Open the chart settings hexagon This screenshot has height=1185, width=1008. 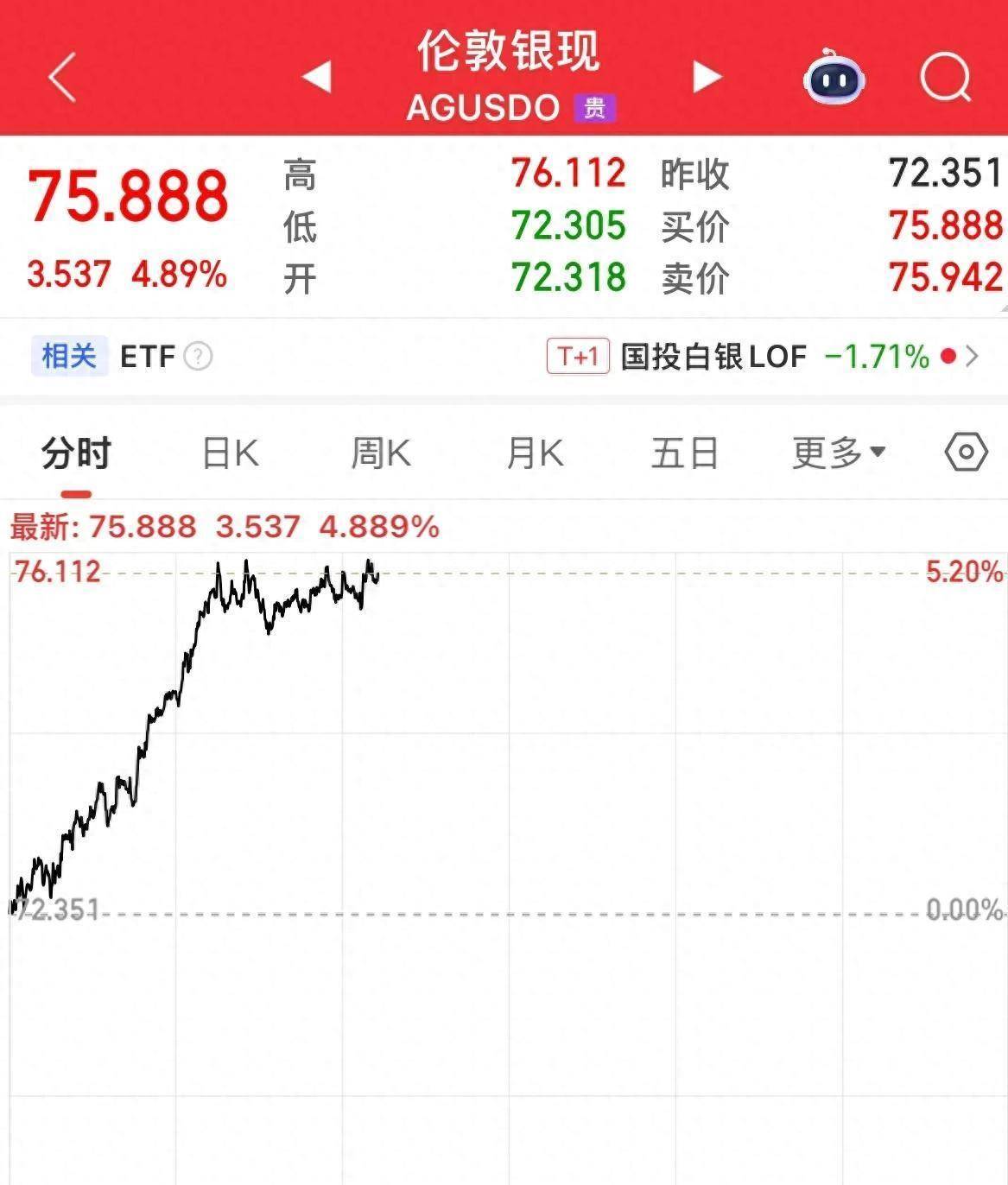[x=966, y=452]
